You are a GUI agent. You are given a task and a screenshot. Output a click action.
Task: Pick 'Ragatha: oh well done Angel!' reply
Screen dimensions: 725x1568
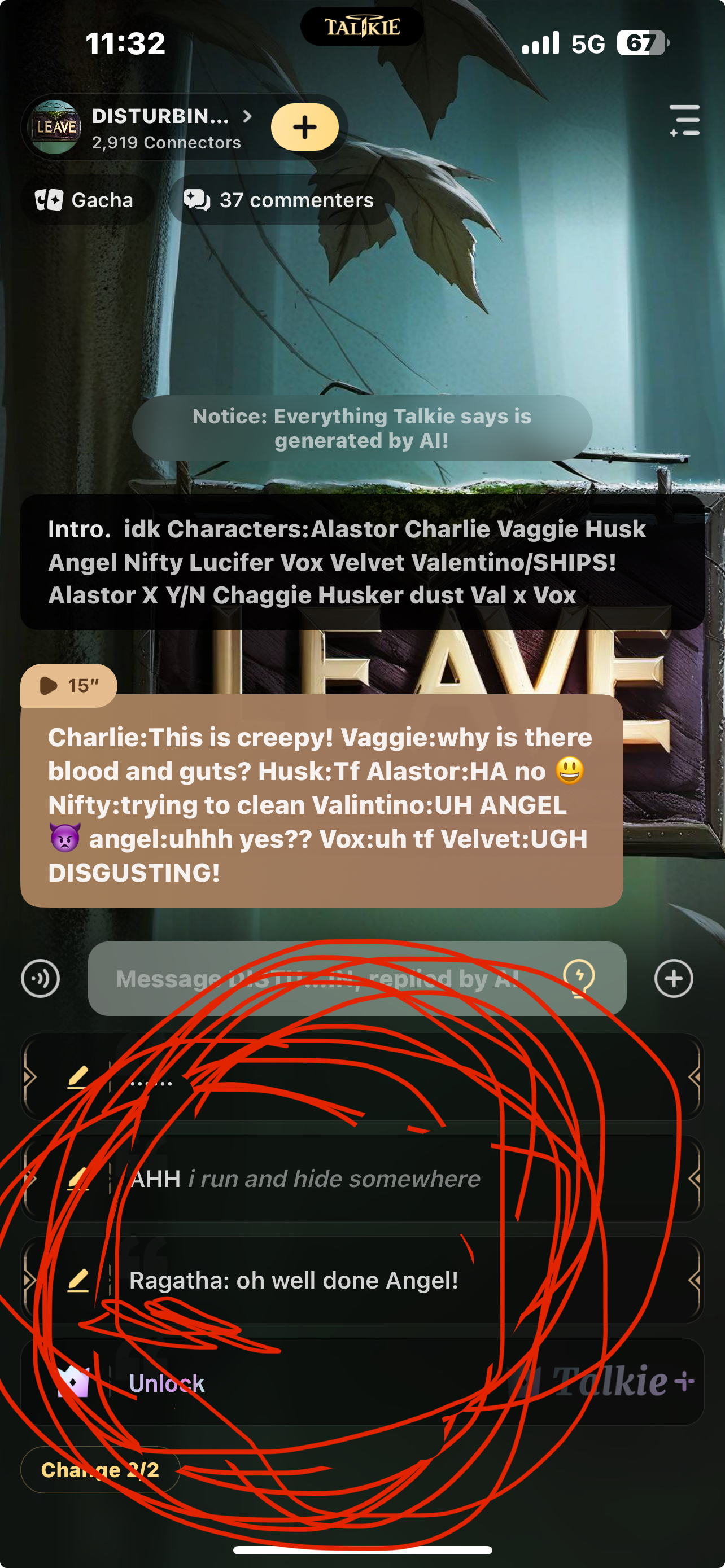click(362, 1280)
